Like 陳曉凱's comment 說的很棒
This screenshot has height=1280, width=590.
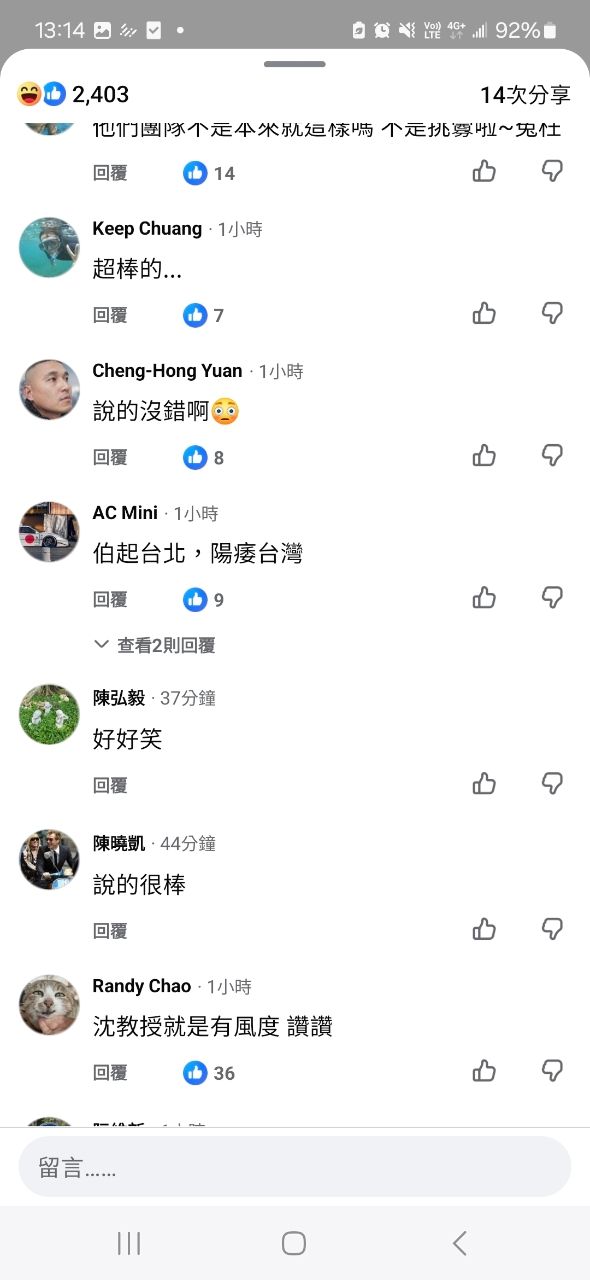point(484,929)
